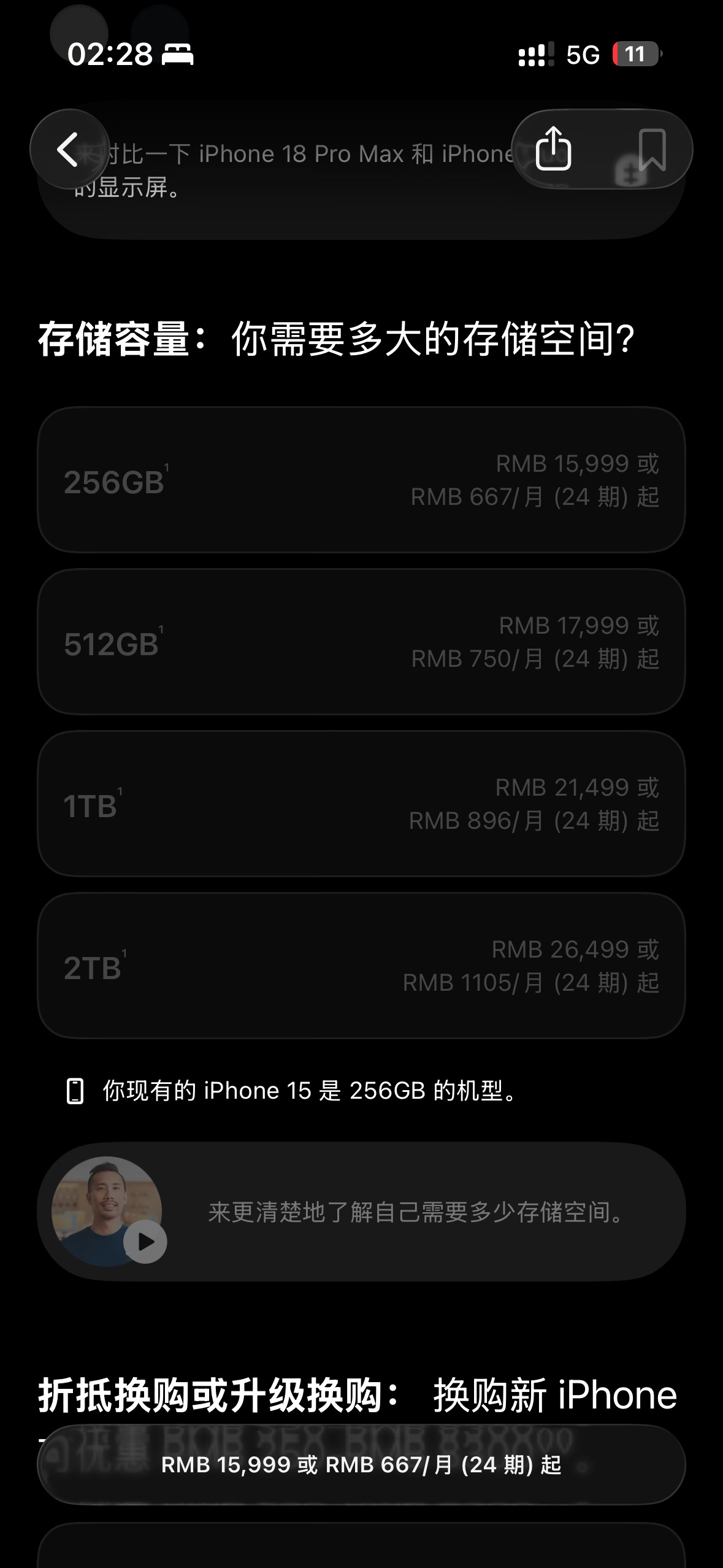Choose the 512GB storage option
Screen dimensions: 723x1568
(x=361, y=642)
